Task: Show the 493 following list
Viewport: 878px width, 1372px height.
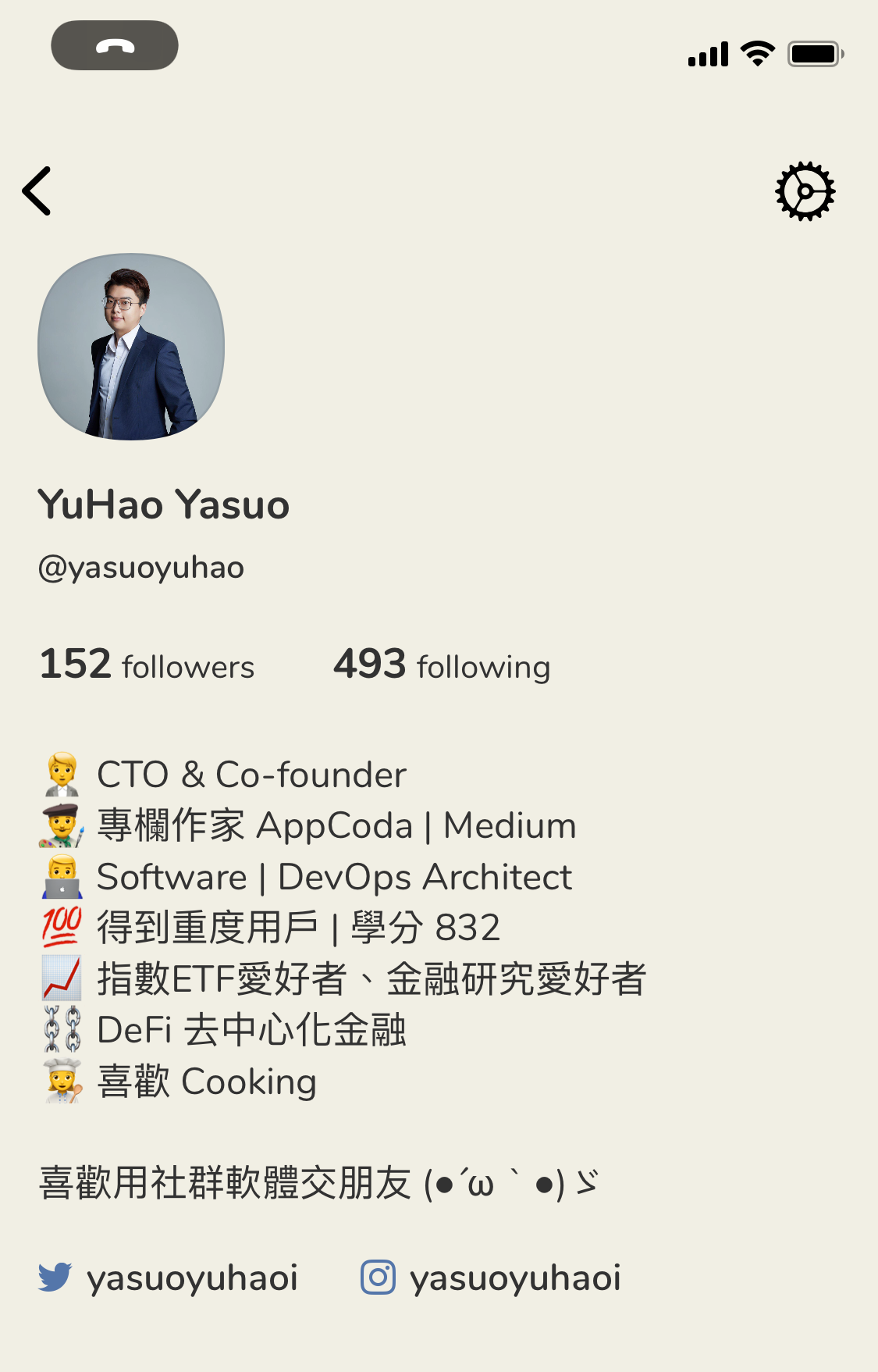Action: pos(442,665)
